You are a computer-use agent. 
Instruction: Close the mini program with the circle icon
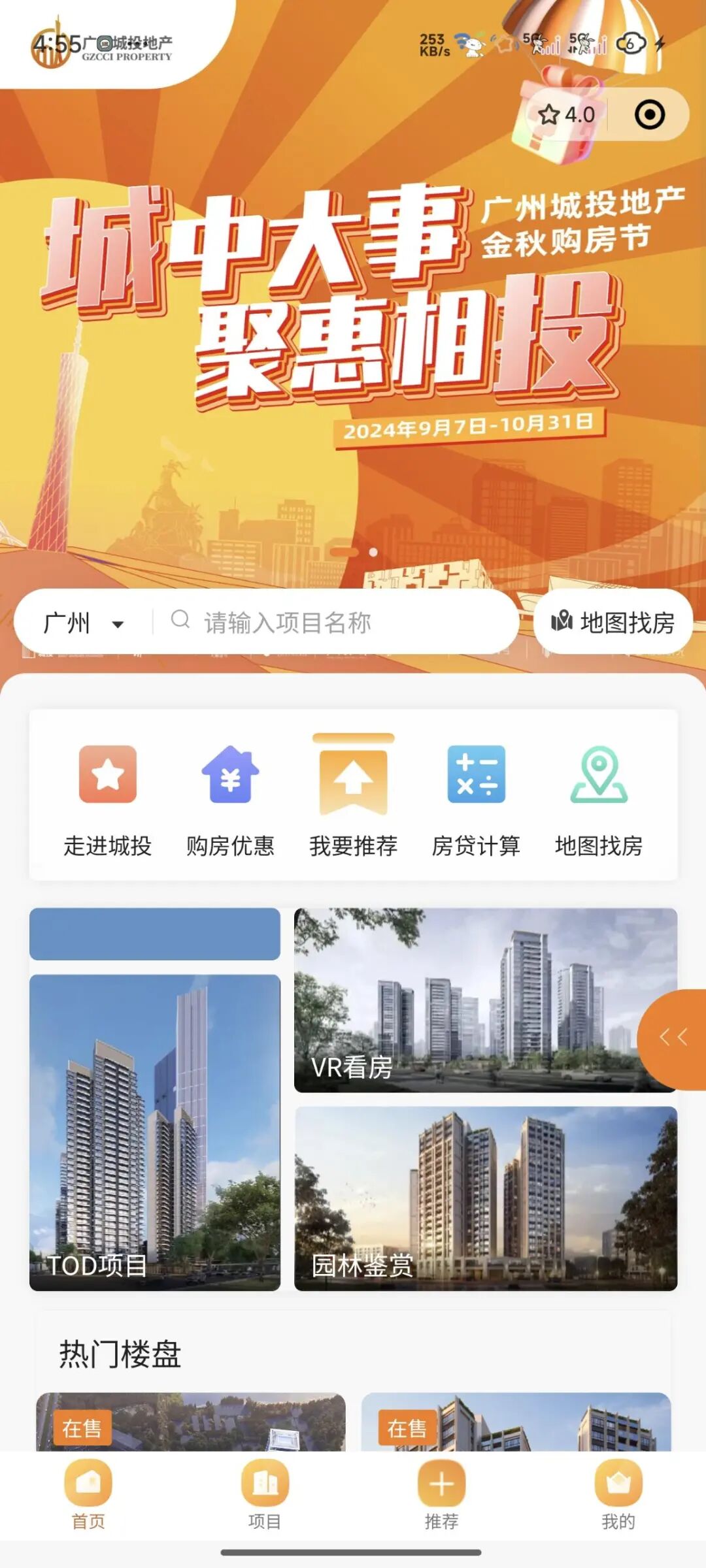[x=649, y=115]
